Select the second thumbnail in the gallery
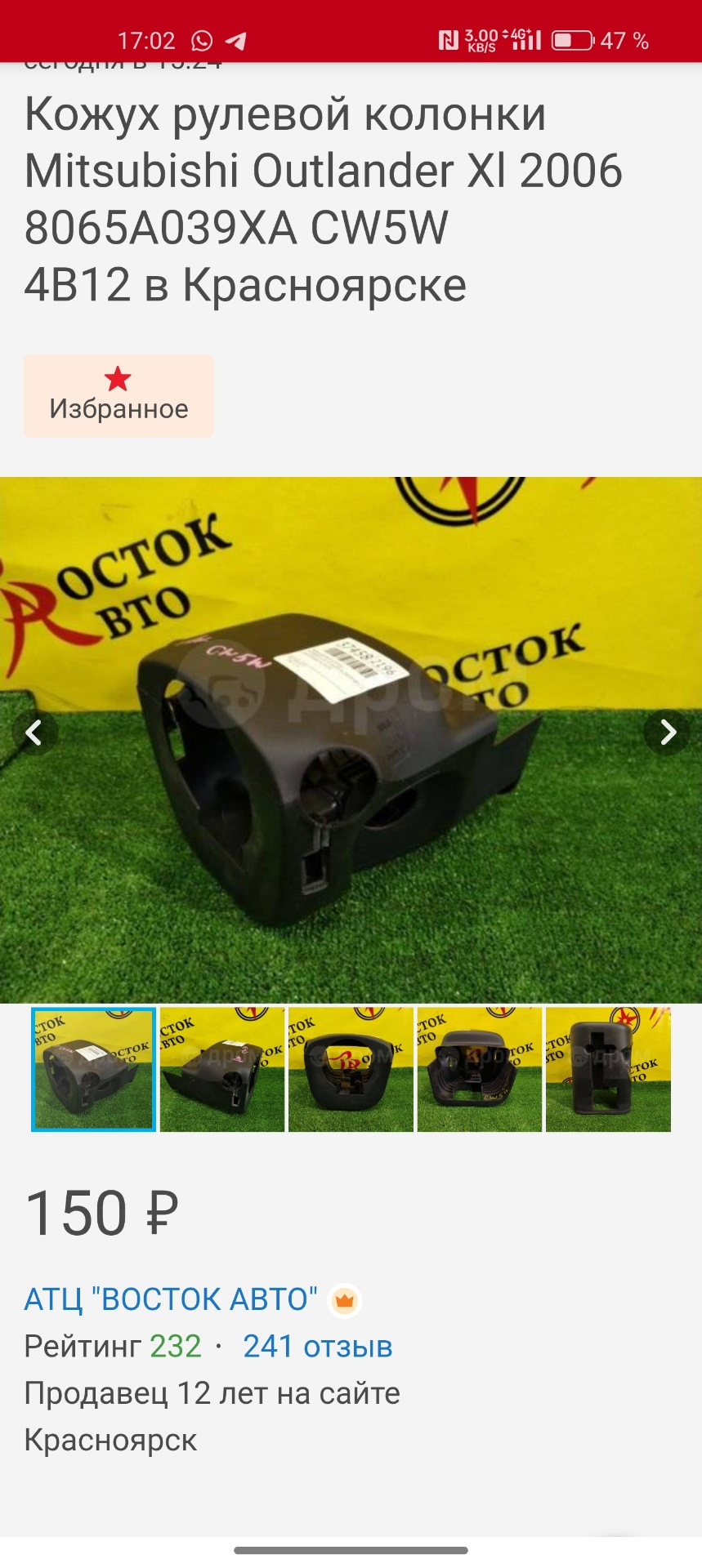The image size is (702, 1568). tap(222, 1069)
